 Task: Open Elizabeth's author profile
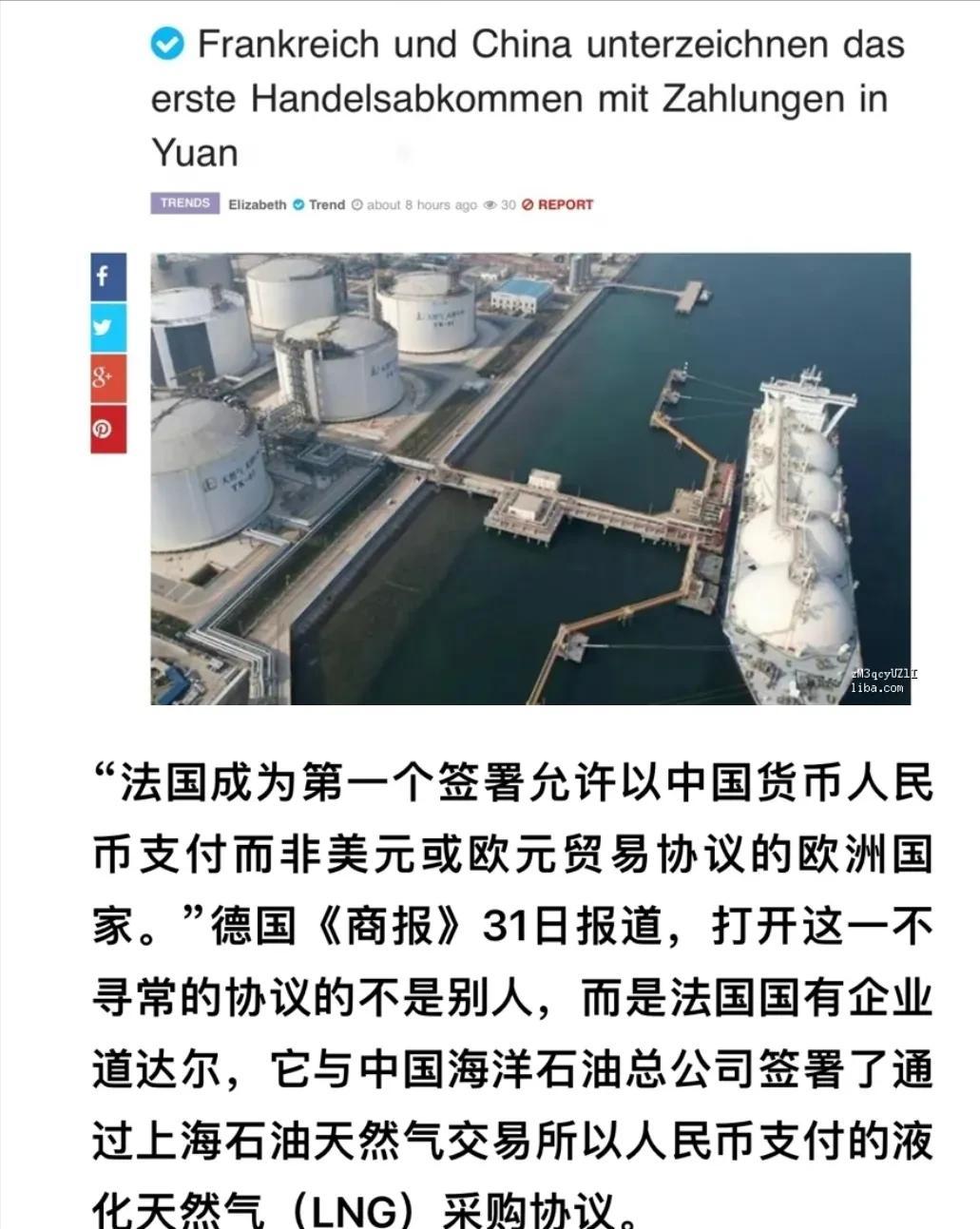pos(259,203)
